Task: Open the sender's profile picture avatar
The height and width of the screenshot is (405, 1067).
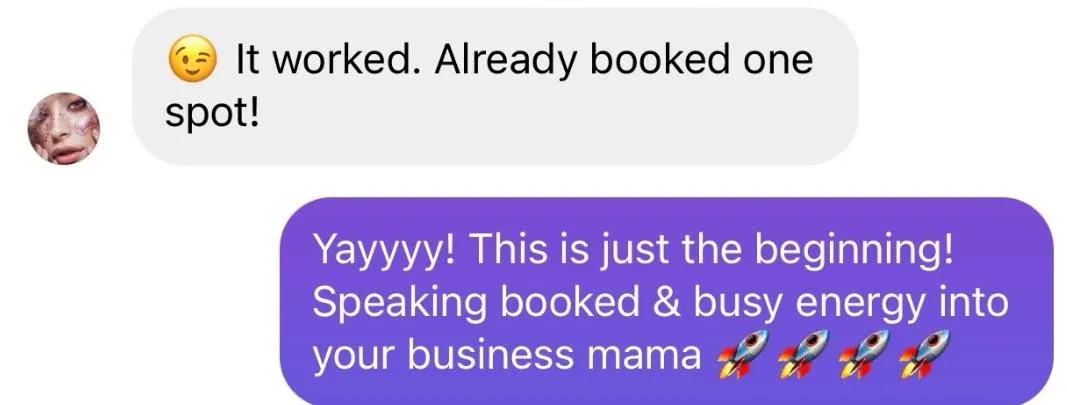Action: 64,129
